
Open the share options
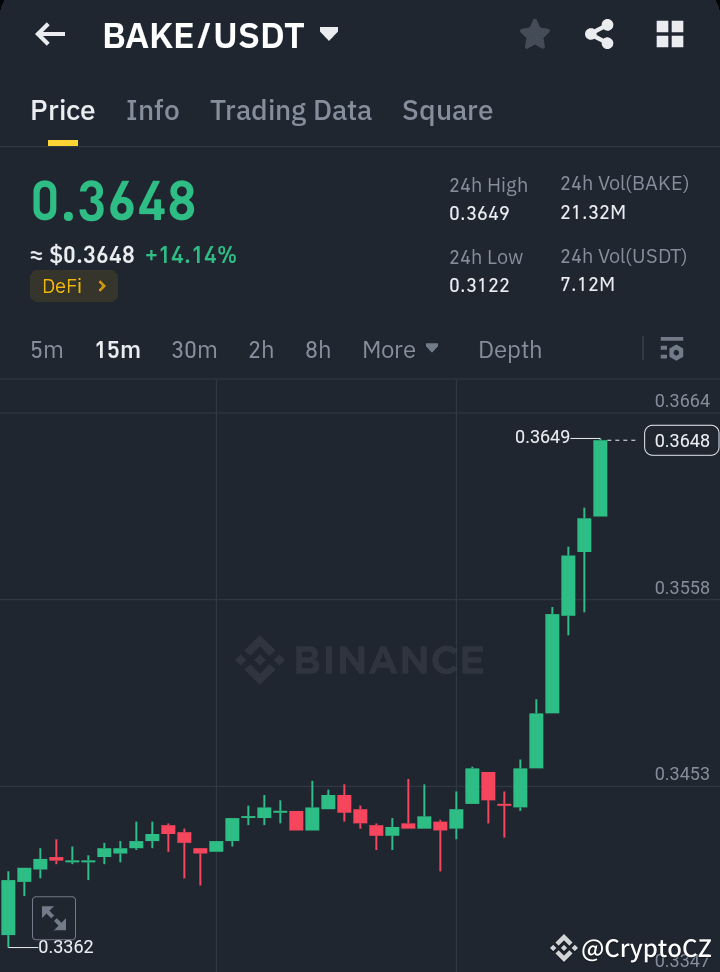(599, 33)
